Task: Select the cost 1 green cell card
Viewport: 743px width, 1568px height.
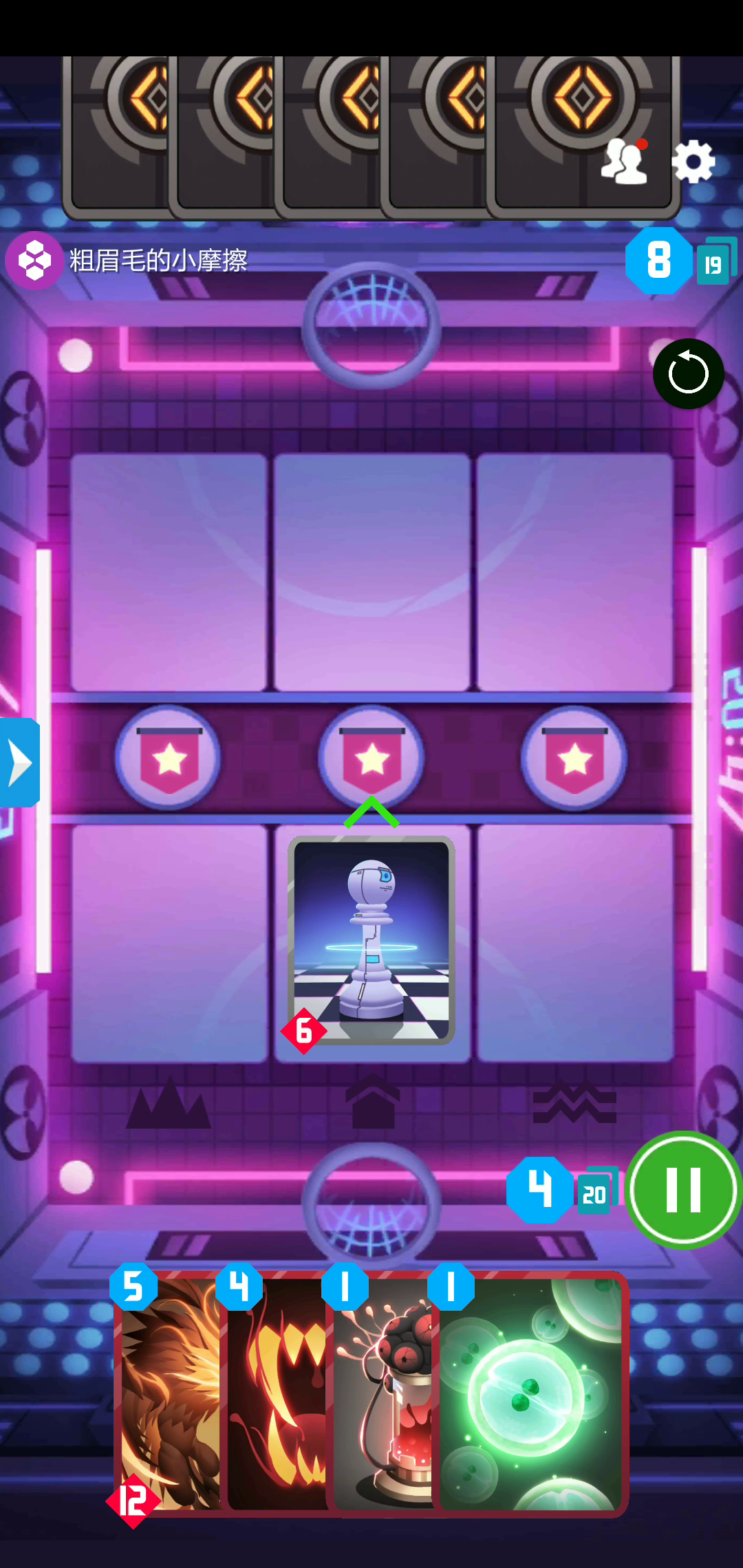Action: 530,1393
